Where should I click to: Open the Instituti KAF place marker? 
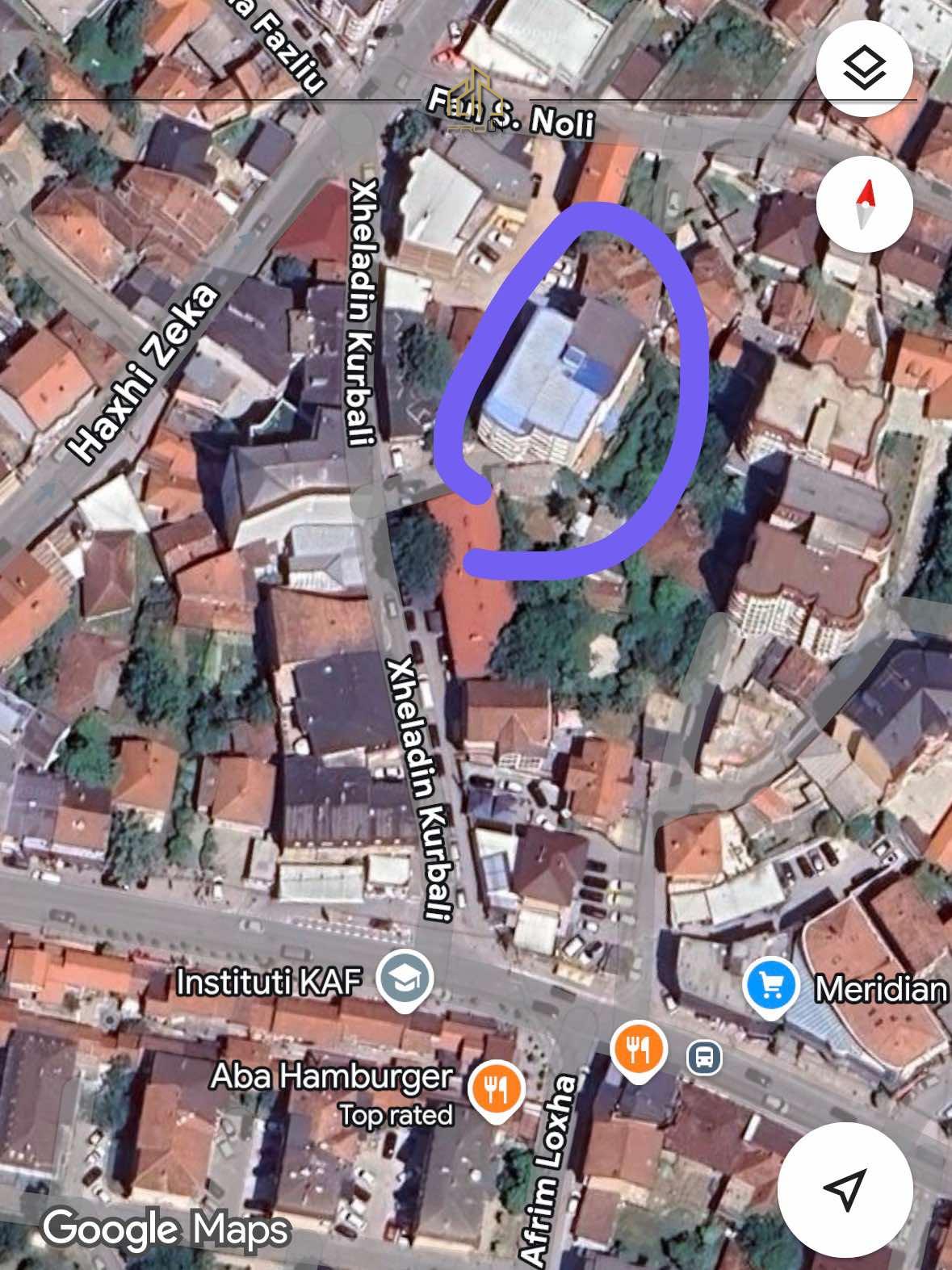click(x=407, y=980)
